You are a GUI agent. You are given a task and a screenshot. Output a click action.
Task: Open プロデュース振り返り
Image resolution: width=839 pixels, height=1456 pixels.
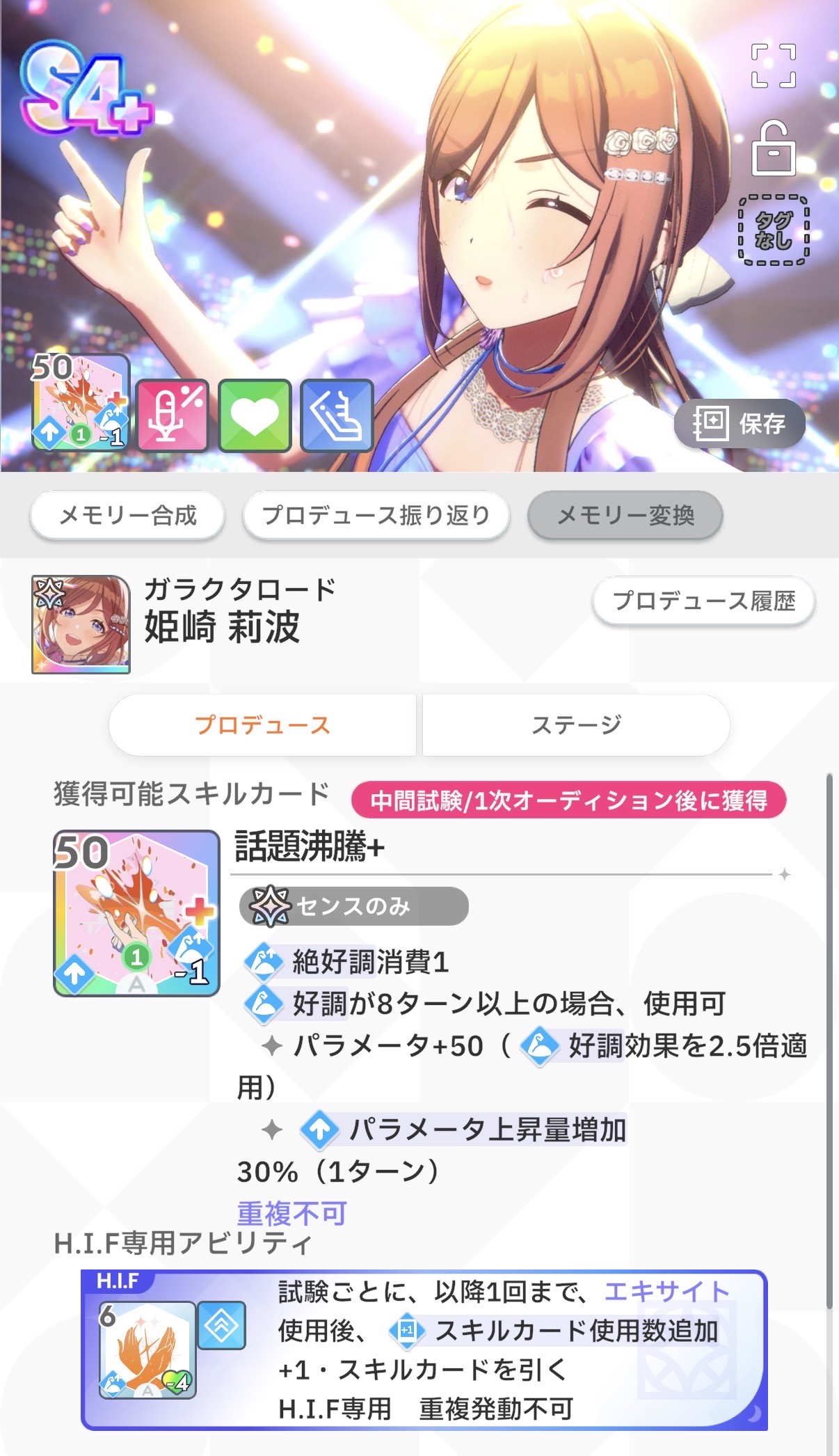(376, 516)
